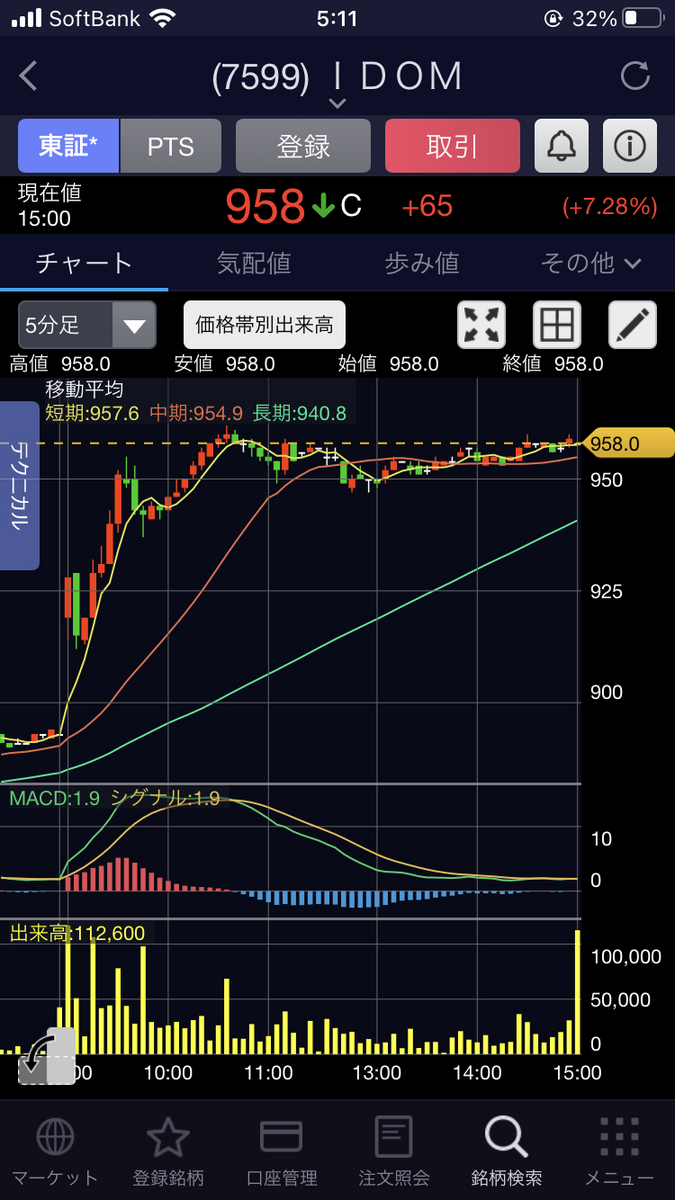Open the chart grid layout icon
This screenshot has width=675, height=1200.
pyautogui.click(x=557, y=325)
